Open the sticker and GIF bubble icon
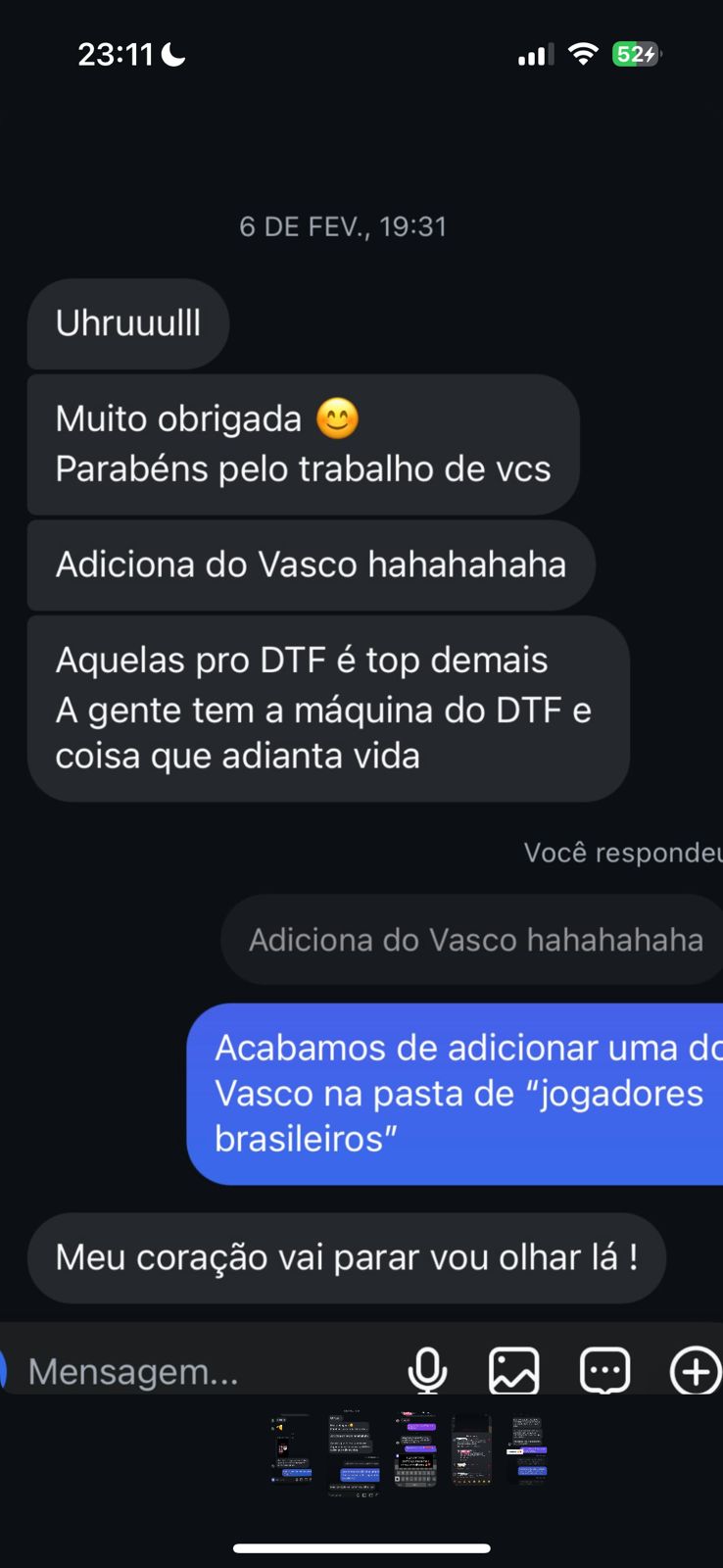This screenshot has height=1568, width=723. pos(604,1370)
